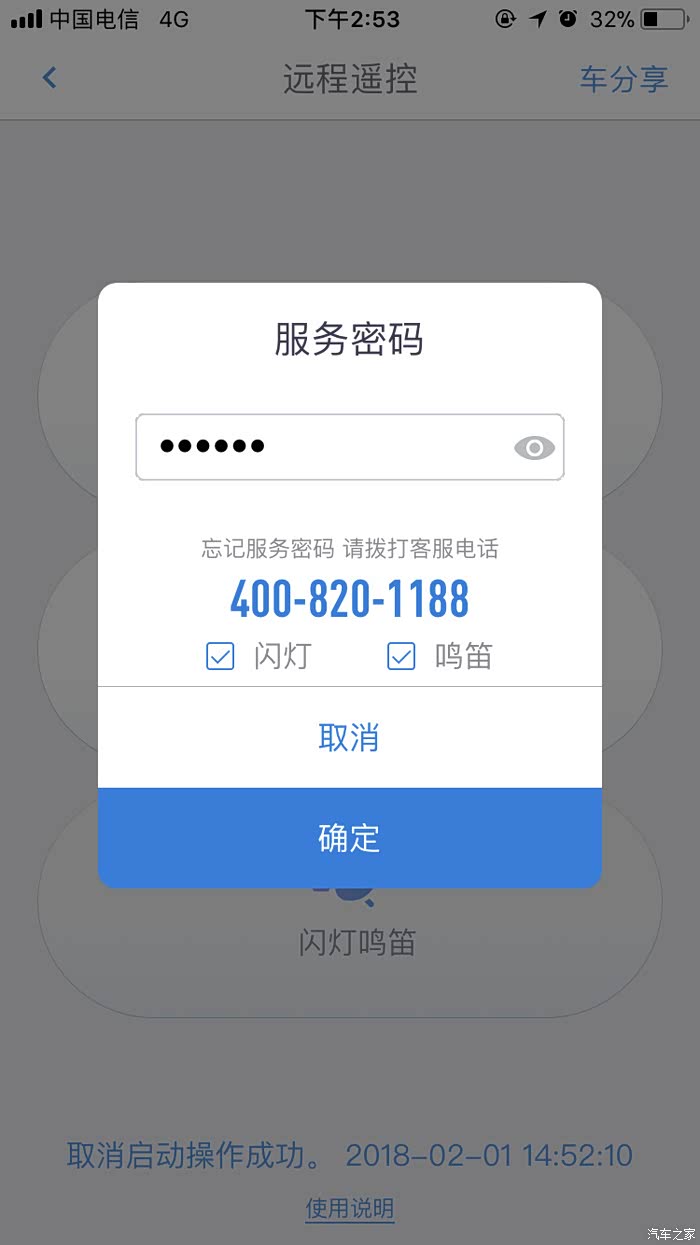Tap the service password input field
The height and width of the screenshot is (1245, 700).
coord(320,447)
